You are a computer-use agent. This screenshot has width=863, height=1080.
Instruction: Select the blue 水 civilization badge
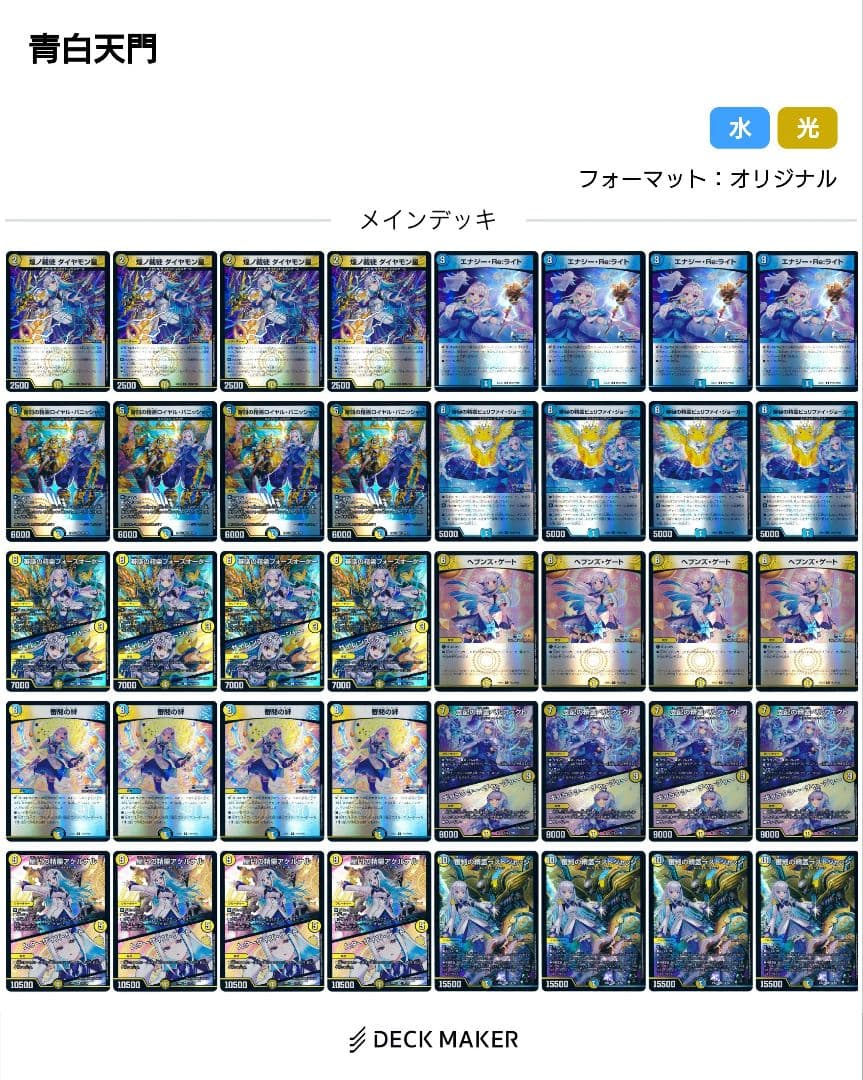point(739,128)
